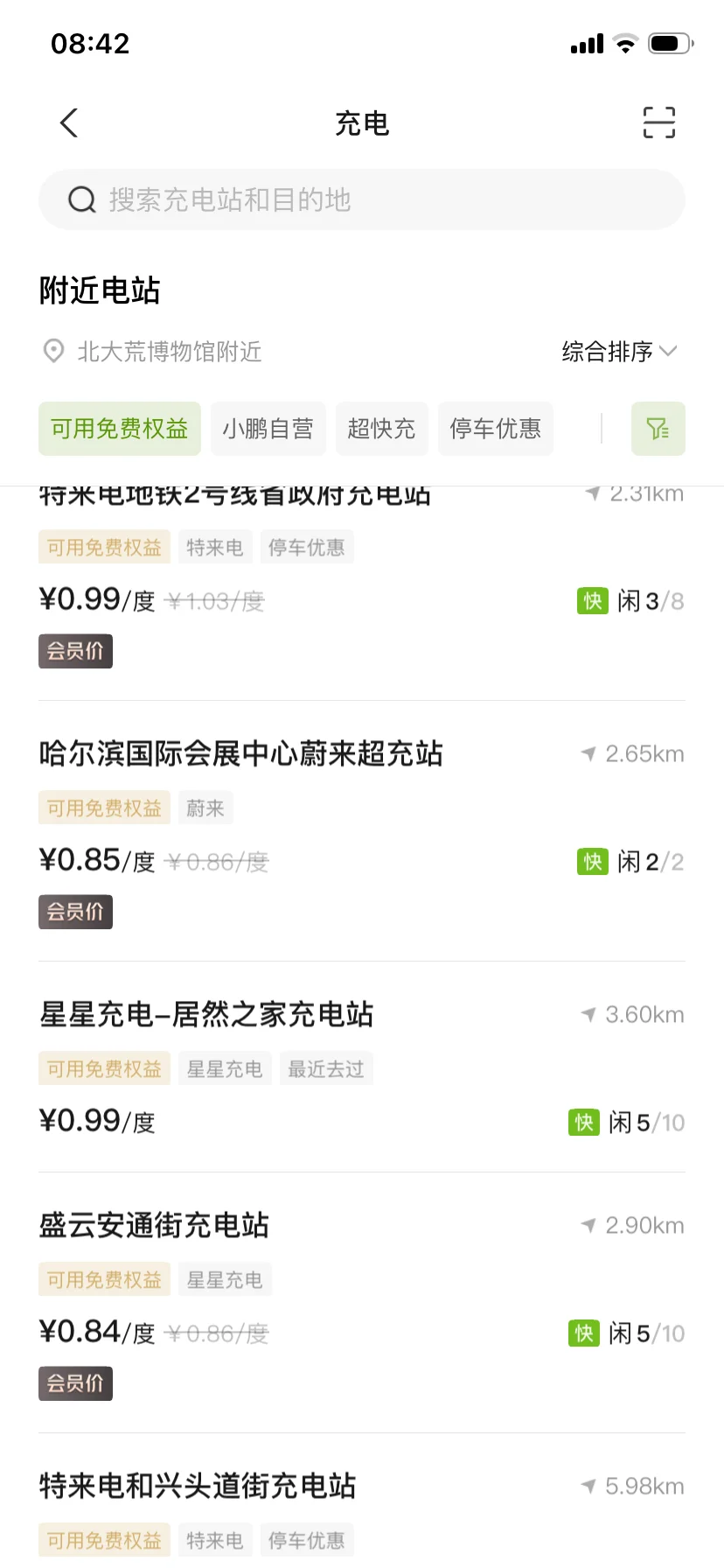The image size is (724, 1568).
Task: Toggle the 可用免费权益 filter chip
Action: click(x=120, y=429)
